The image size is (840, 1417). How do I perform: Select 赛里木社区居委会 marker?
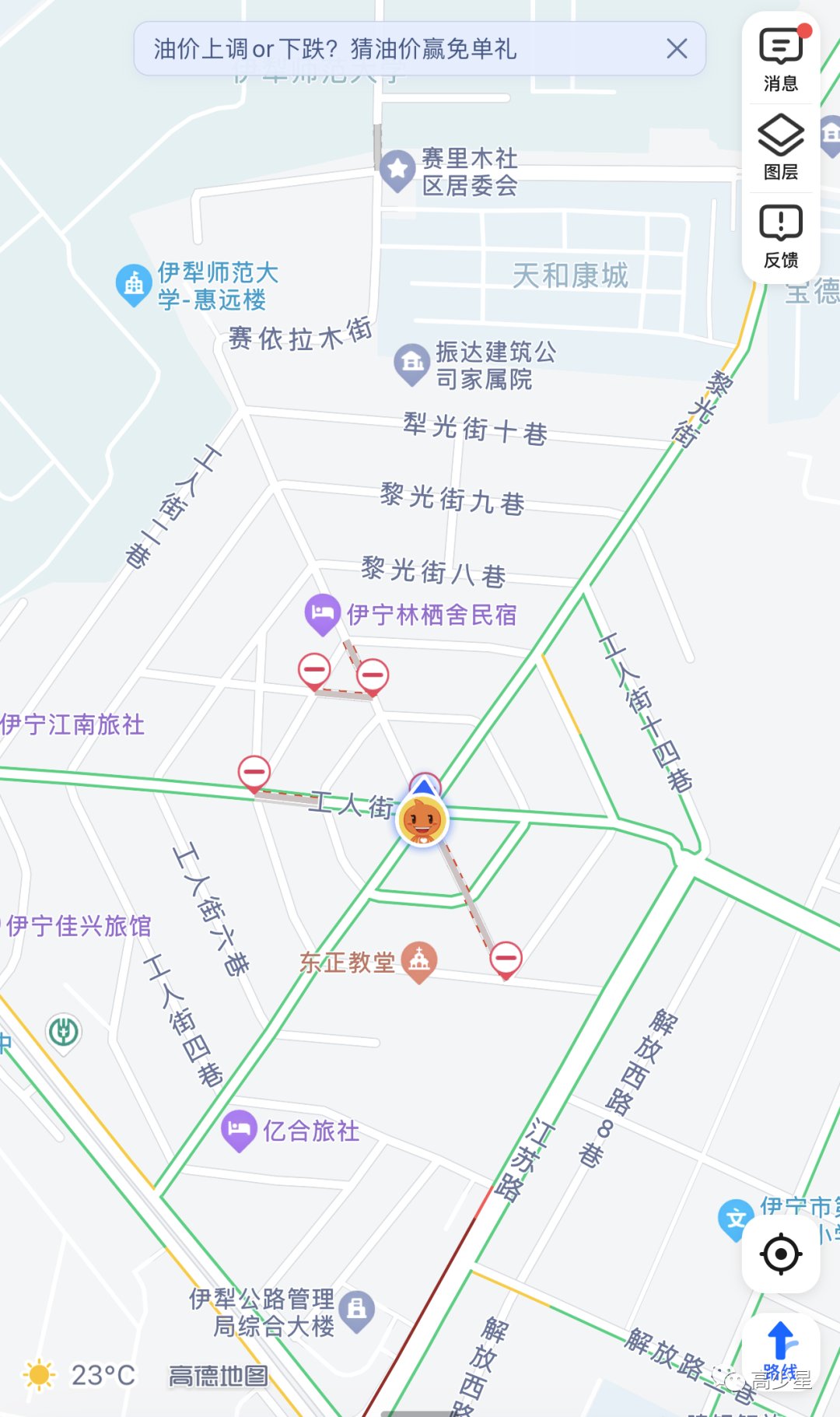tap(397, 170)
